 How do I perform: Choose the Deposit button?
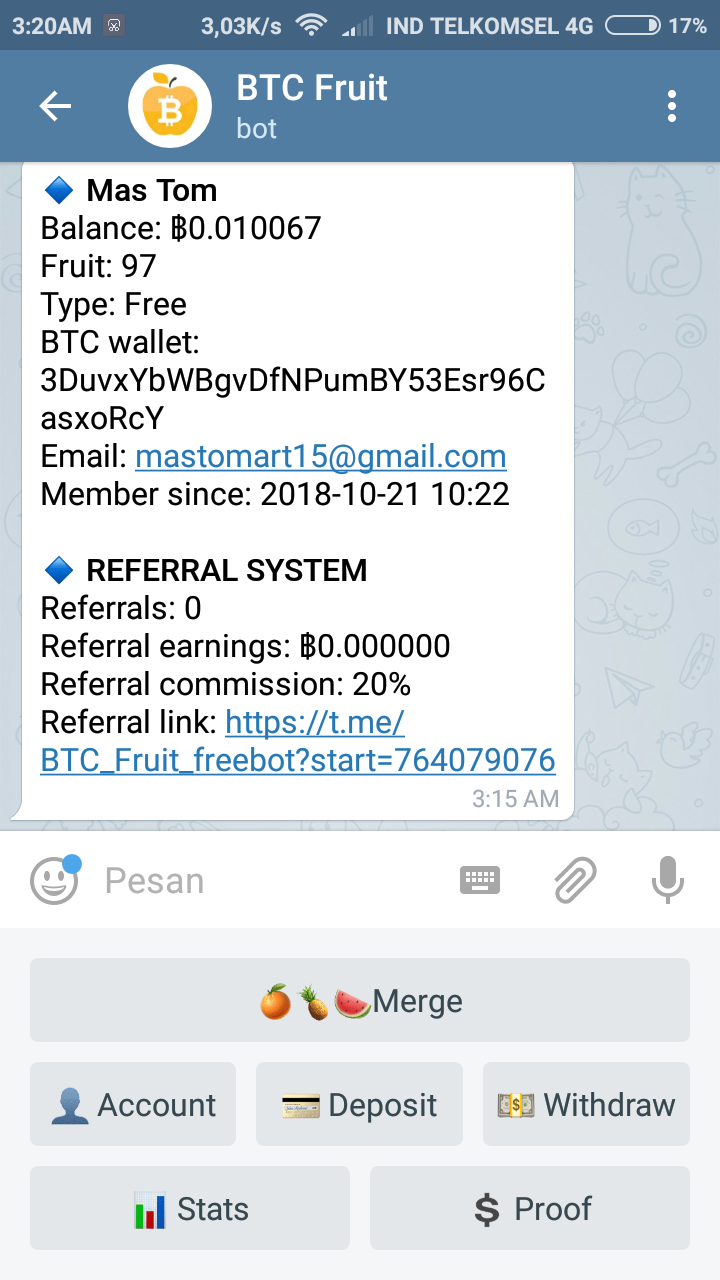pyautogui.click(x=360, y=1105)
